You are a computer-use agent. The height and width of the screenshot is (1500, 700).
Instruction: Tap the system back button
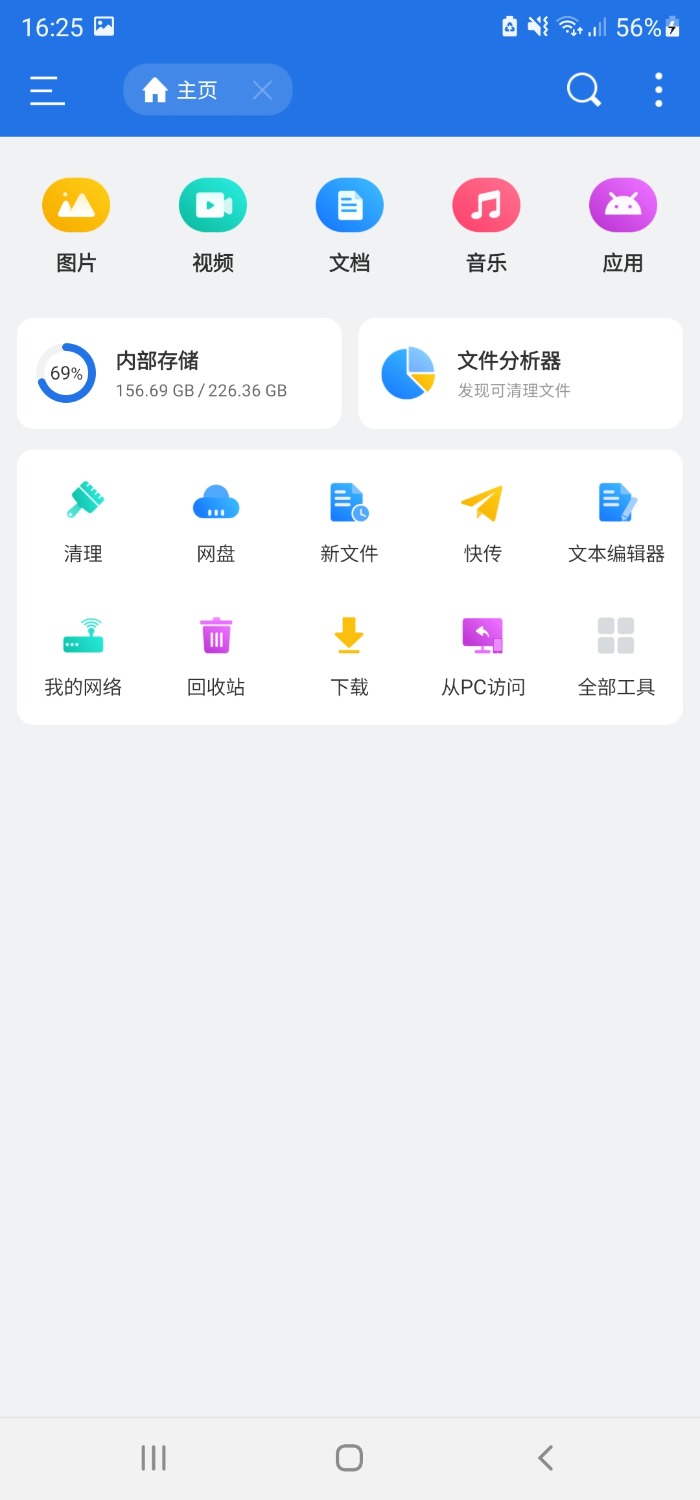[x=546, y=1458]
